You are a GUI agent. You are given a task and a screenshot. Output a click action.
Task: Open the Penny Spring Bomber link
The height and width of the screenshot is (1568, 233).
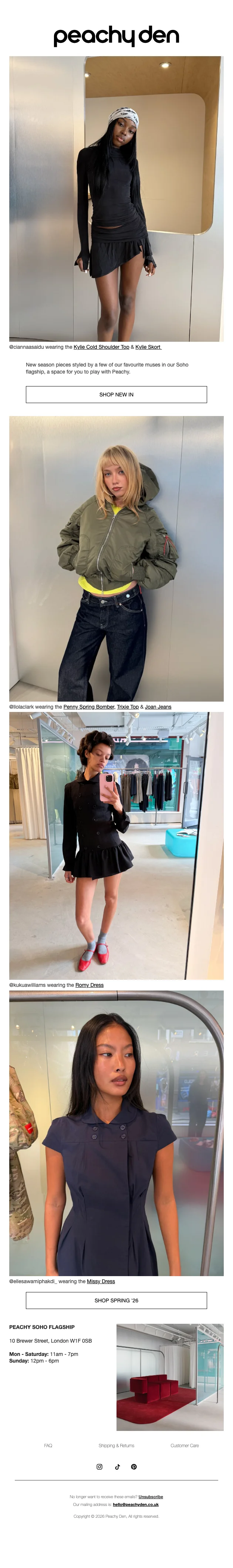89,707
